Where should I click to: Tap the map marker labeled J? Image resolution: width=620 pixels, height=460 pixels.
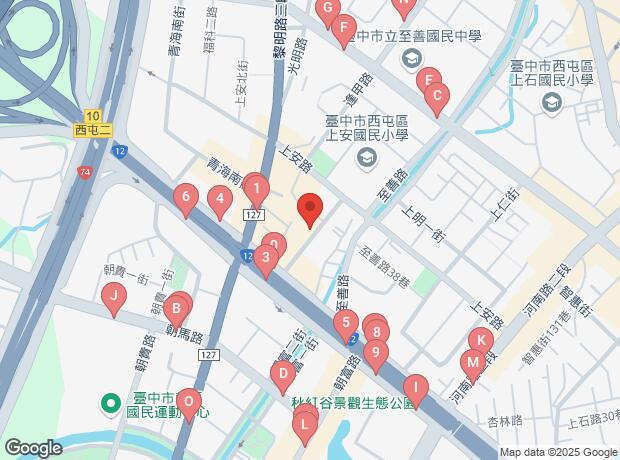point(115,296)
